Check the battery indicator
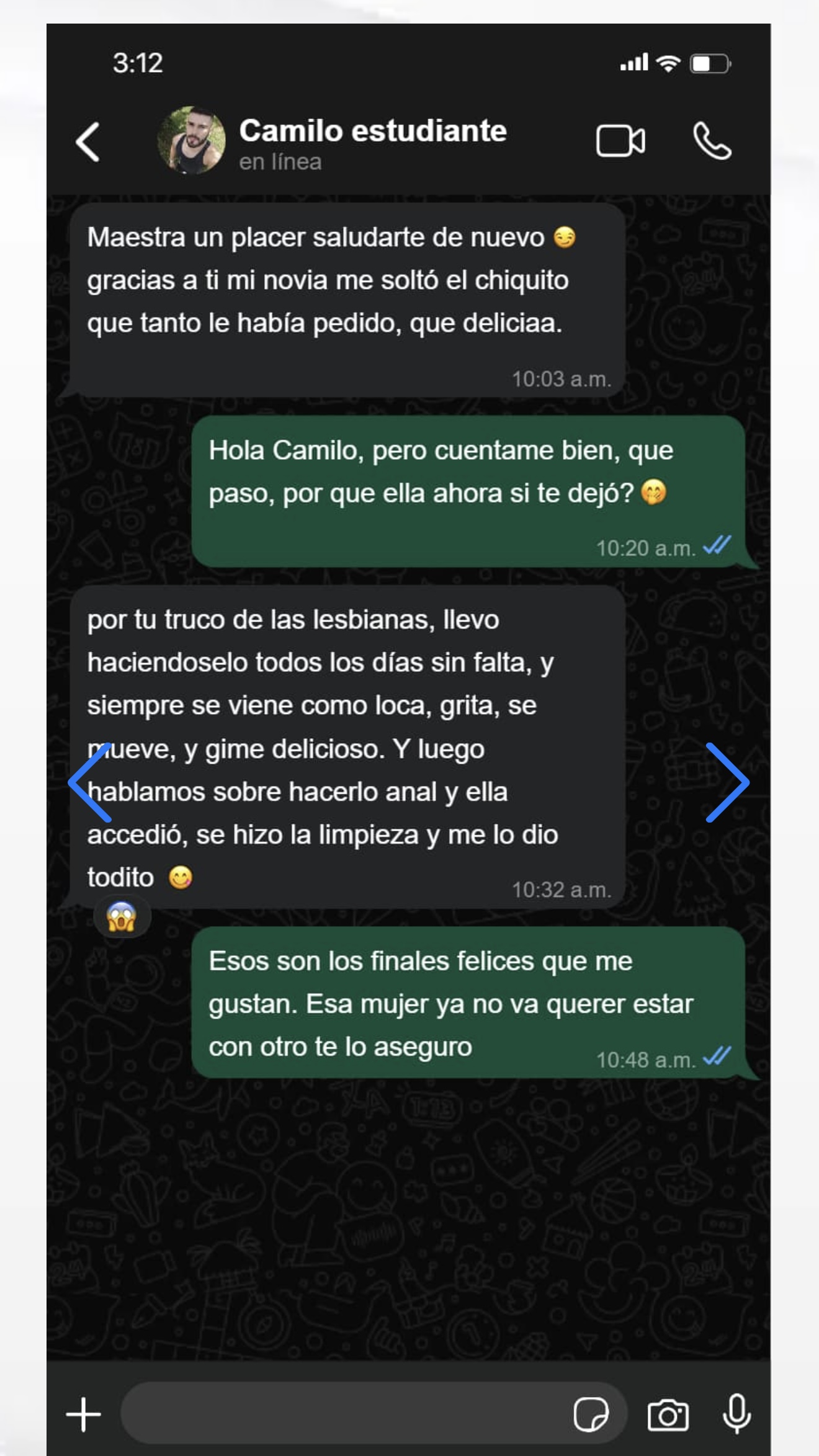Screen dimensions: 819x1456 (x=710, y=62)
